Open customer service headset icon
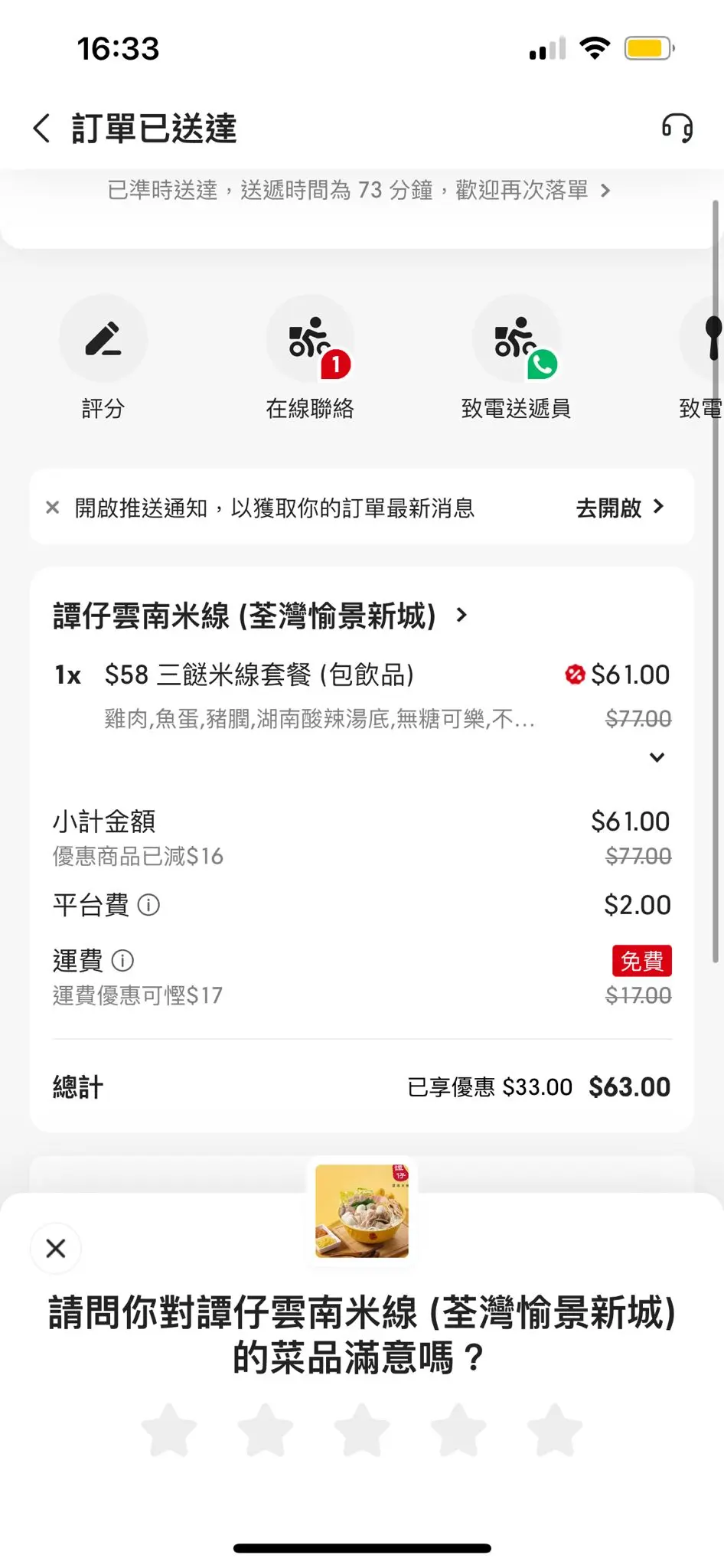The image size is (724, 1568). [677, 128]
